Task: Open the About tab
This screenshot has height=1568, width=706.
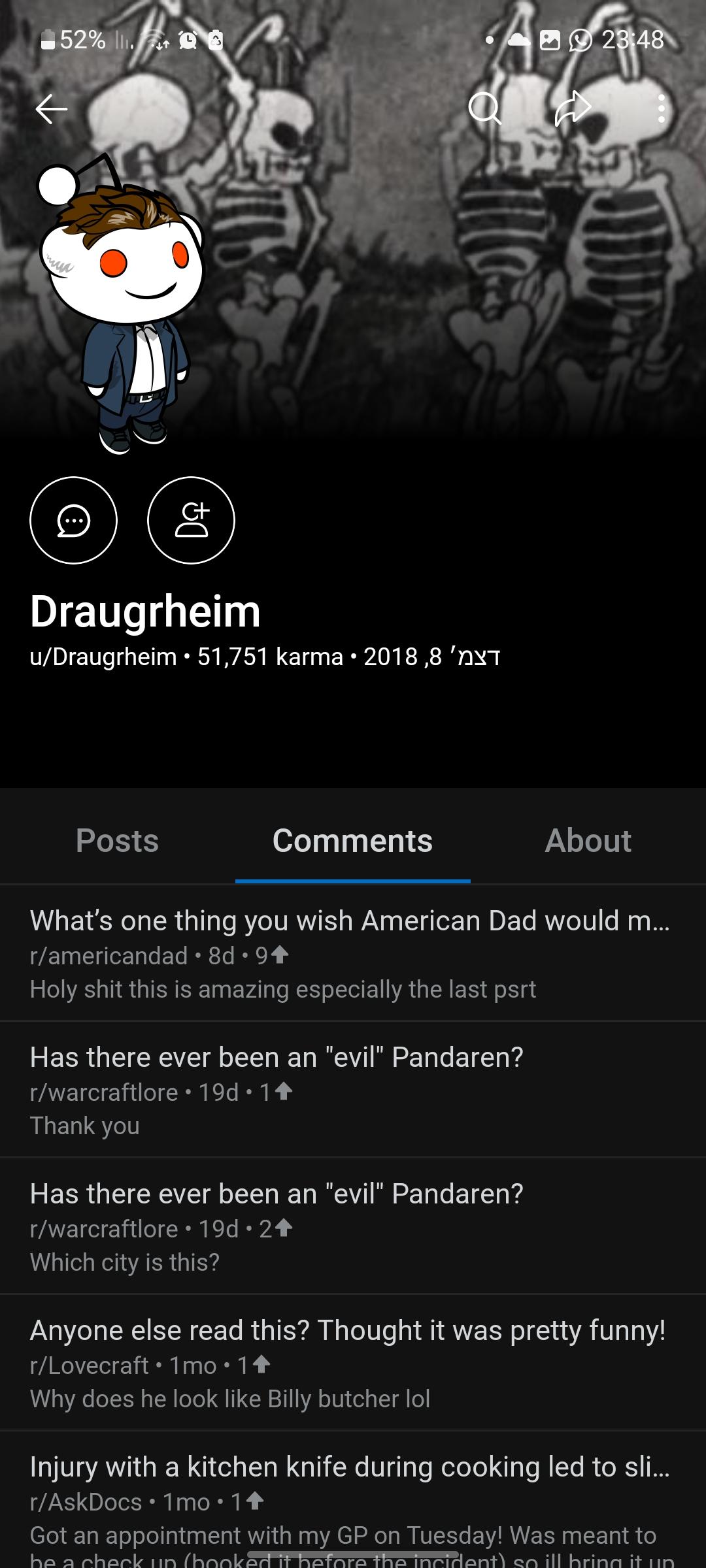Action: (588, 840)
